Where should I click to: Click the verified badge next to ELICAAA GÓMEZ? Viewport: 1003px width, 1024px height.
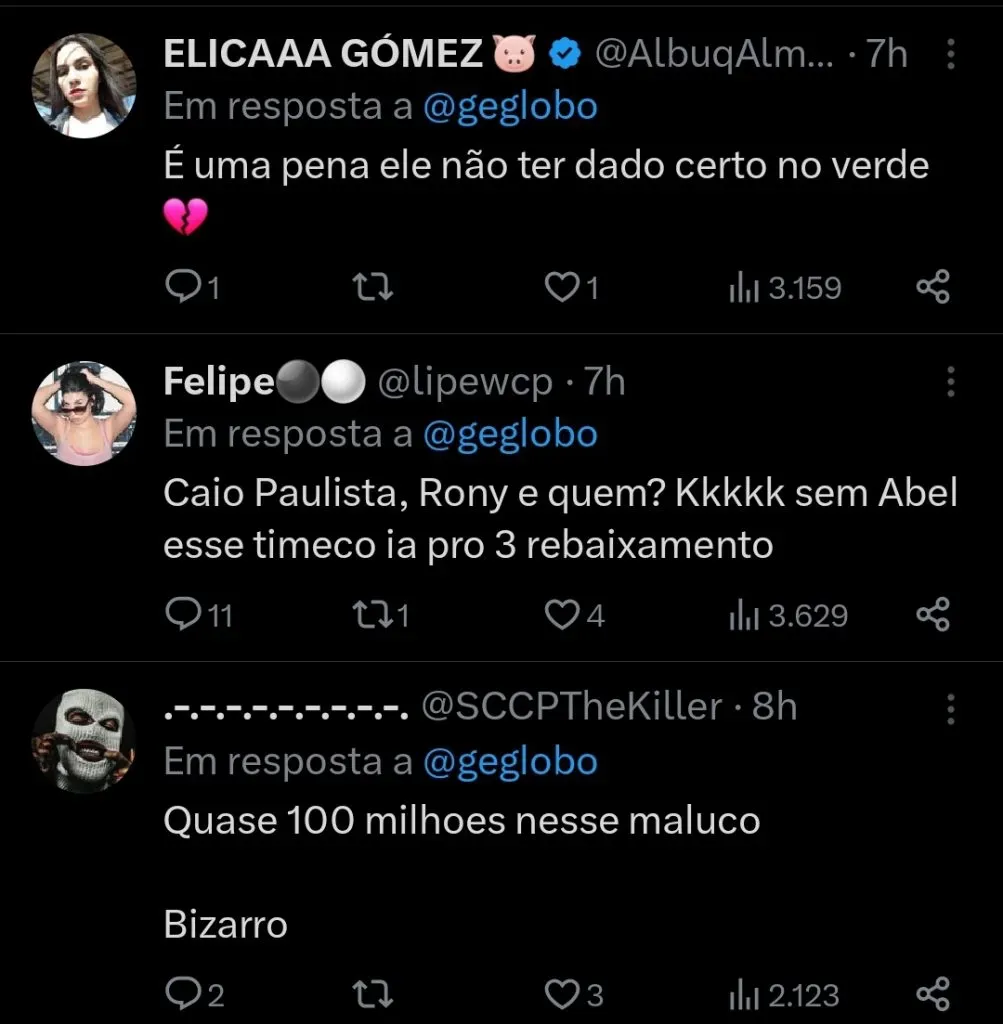[565, 53]
